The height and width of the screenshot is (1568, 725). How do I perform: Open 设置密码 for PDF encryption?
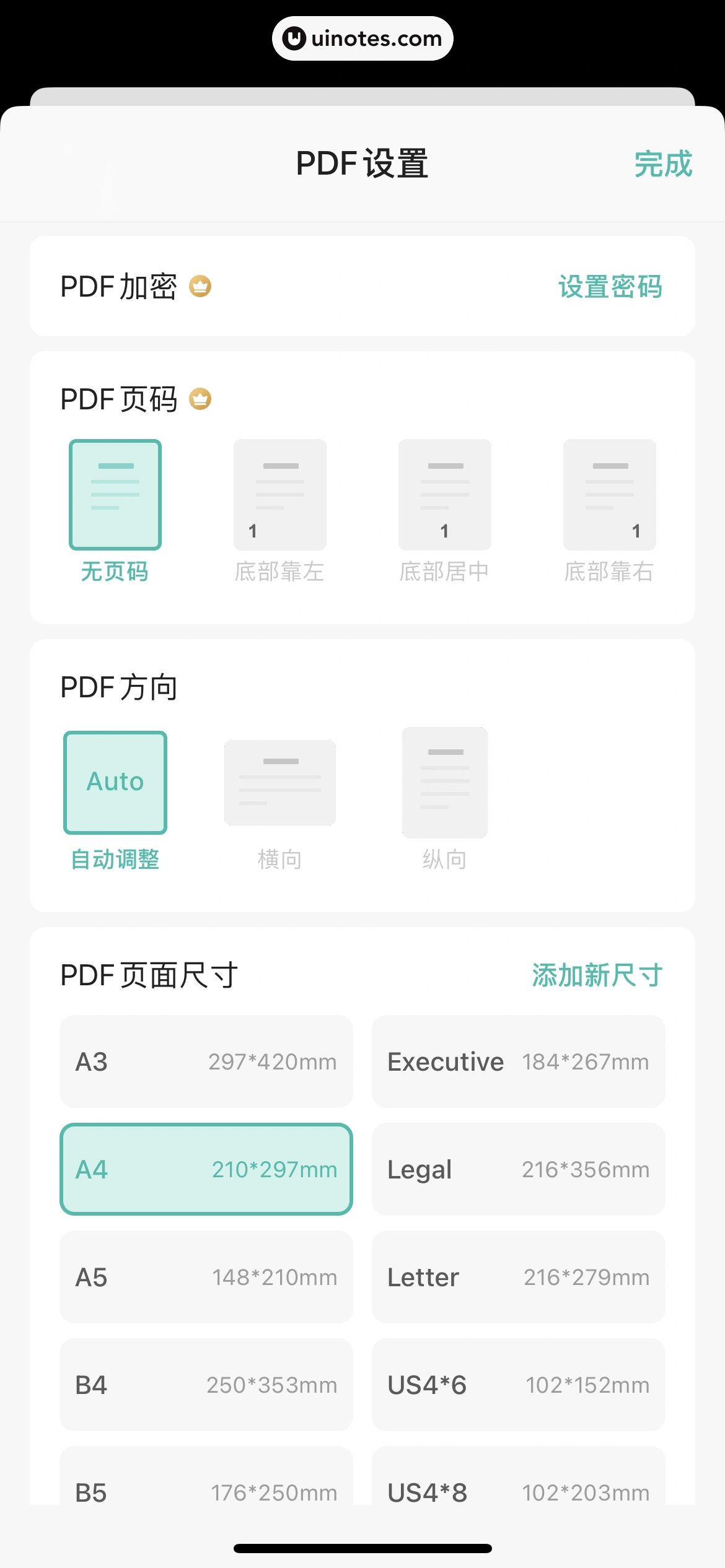point(610,287)
